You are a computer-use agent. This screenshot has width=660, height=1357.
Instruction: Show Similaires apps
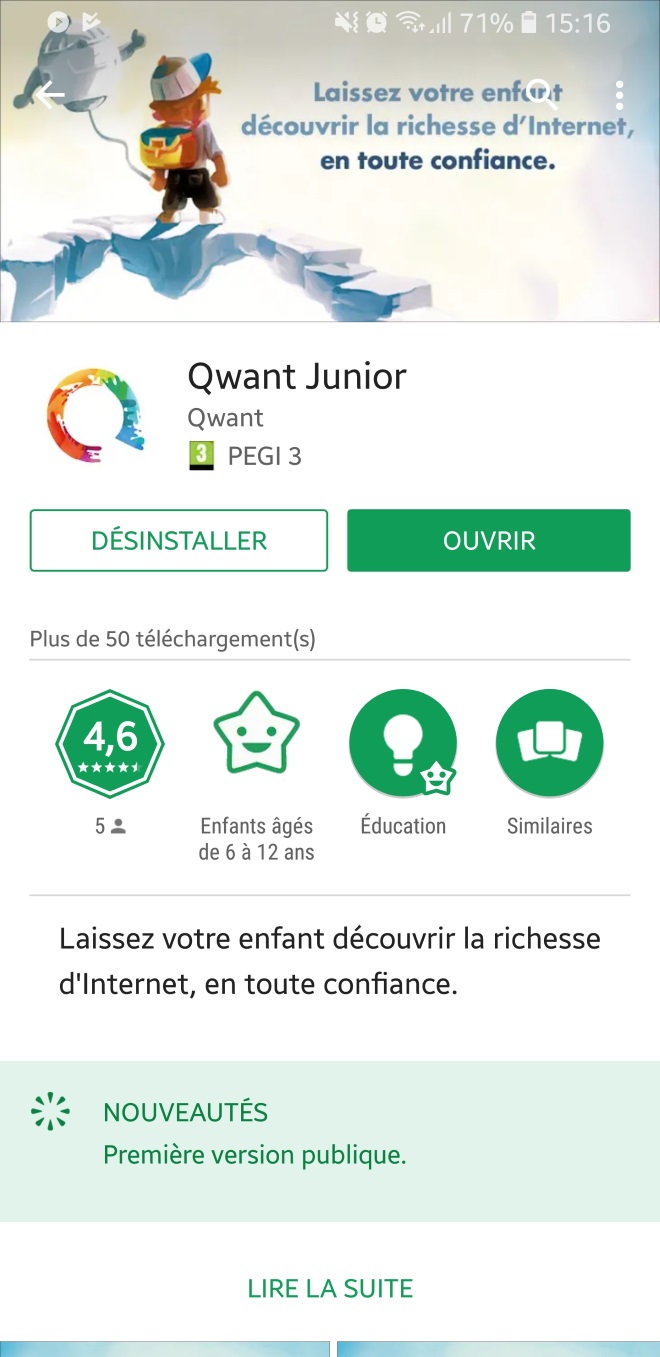tap(550, 743)
